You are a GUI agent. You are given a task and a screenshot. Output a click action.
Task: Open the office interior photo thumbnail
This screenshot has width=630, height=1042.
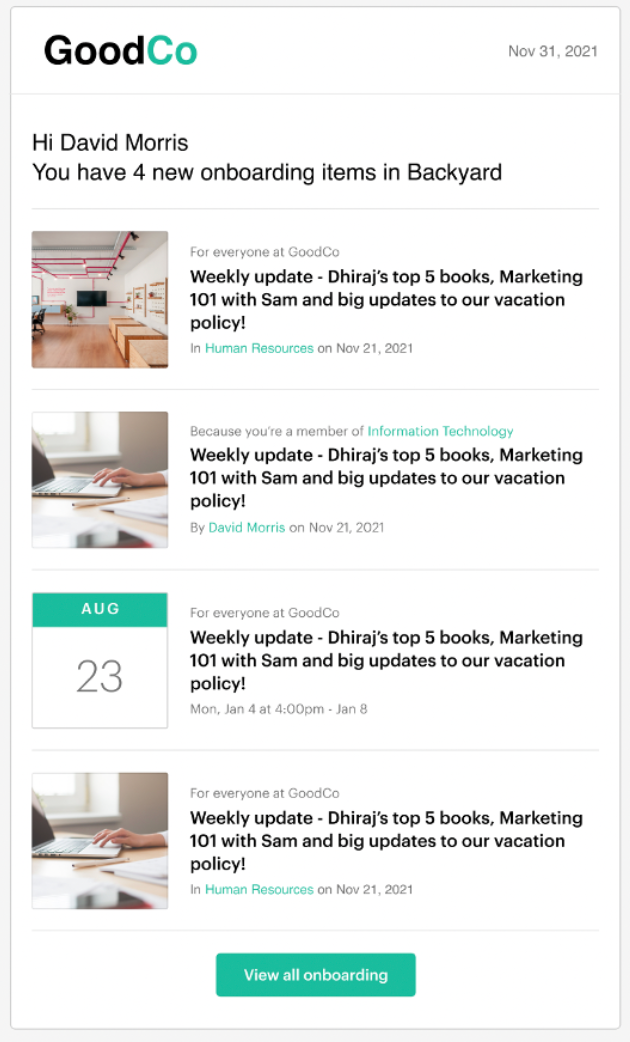[x=100, y=300]
